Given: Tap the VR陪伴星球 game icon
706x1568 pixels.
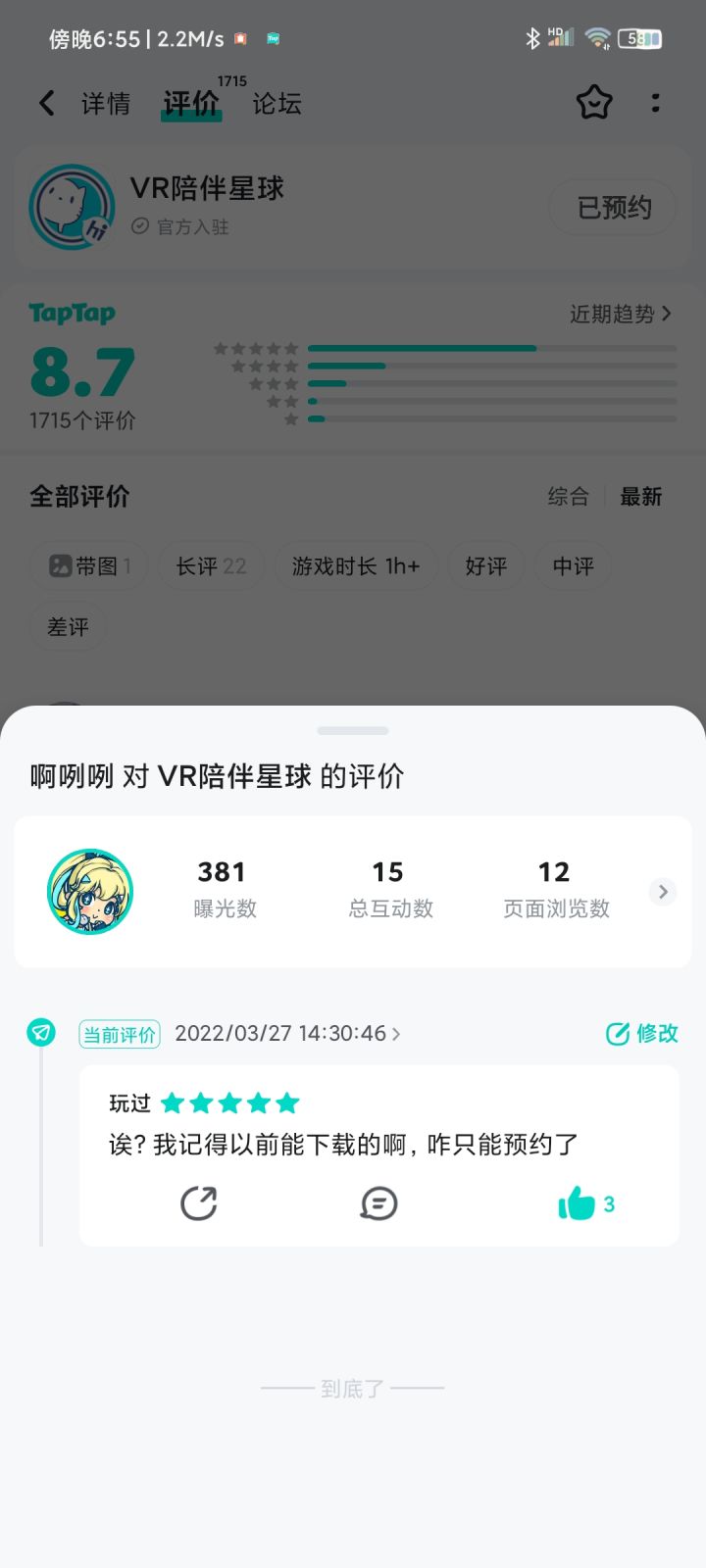Looking at the screenshot, I should tap(71, 207).
